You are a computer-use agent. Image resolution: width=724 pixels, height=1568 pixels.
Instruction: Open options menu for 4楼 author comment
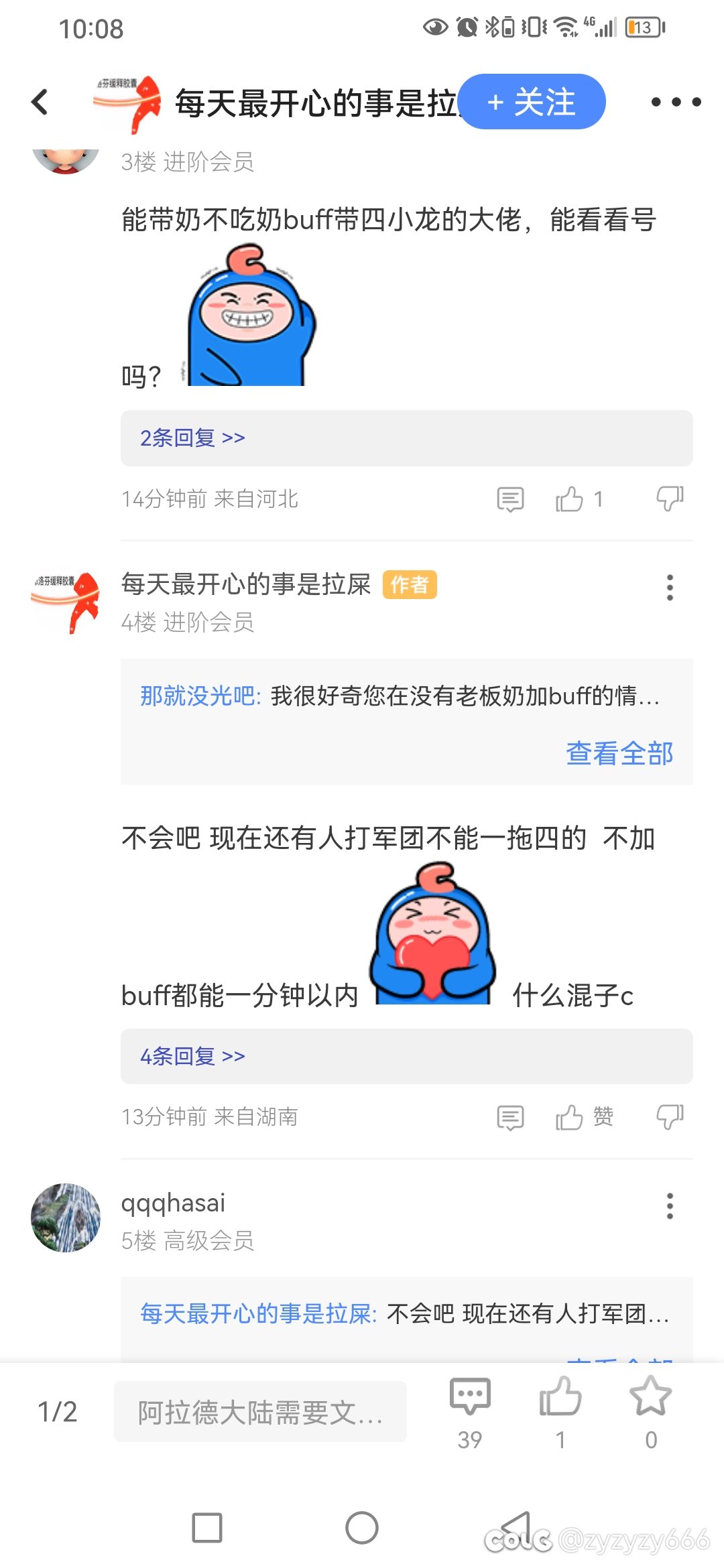pos(670,588)
